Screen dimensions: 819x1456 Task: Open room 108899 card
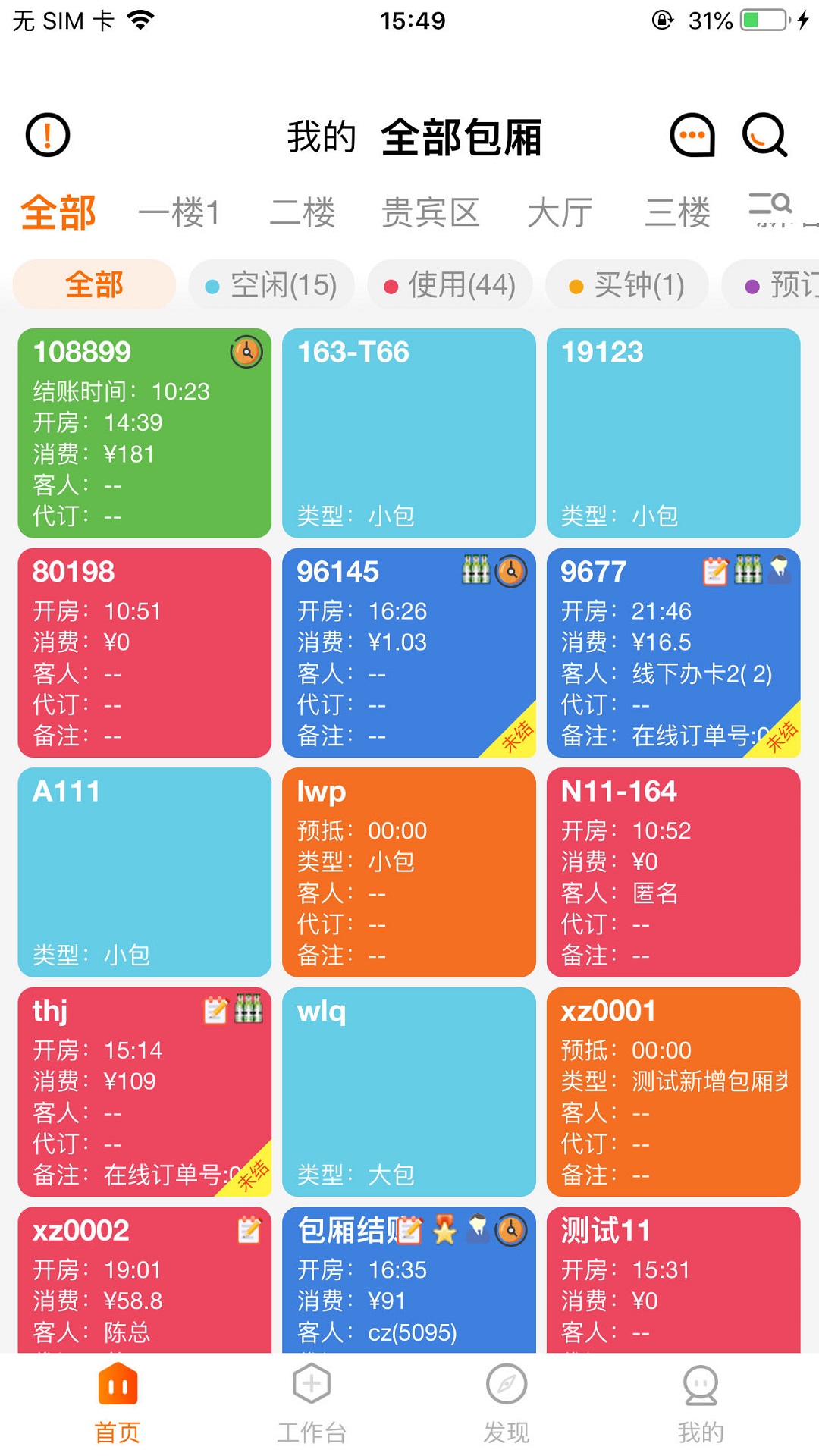144,433
